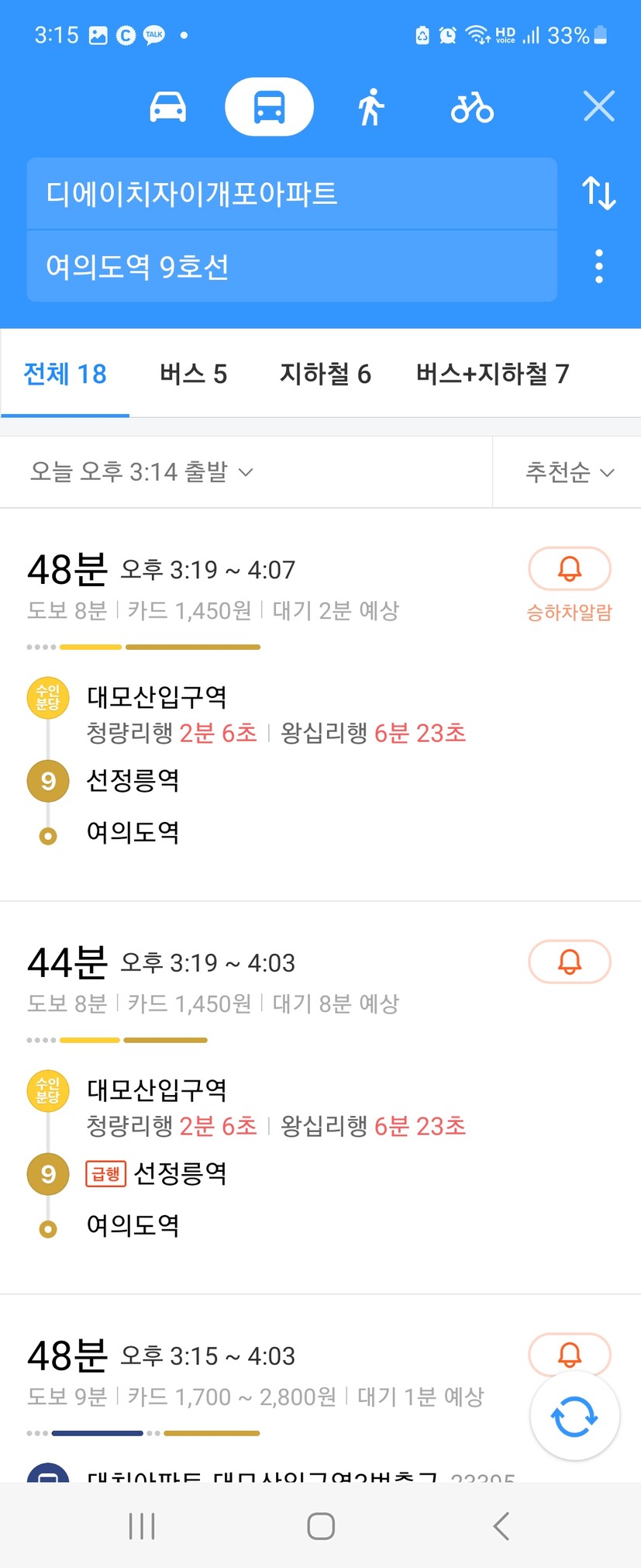Image resolution: width=641 pixels, height=1568 pixels.
Task: Close the route search screen
Action: [x=598, y=106]
